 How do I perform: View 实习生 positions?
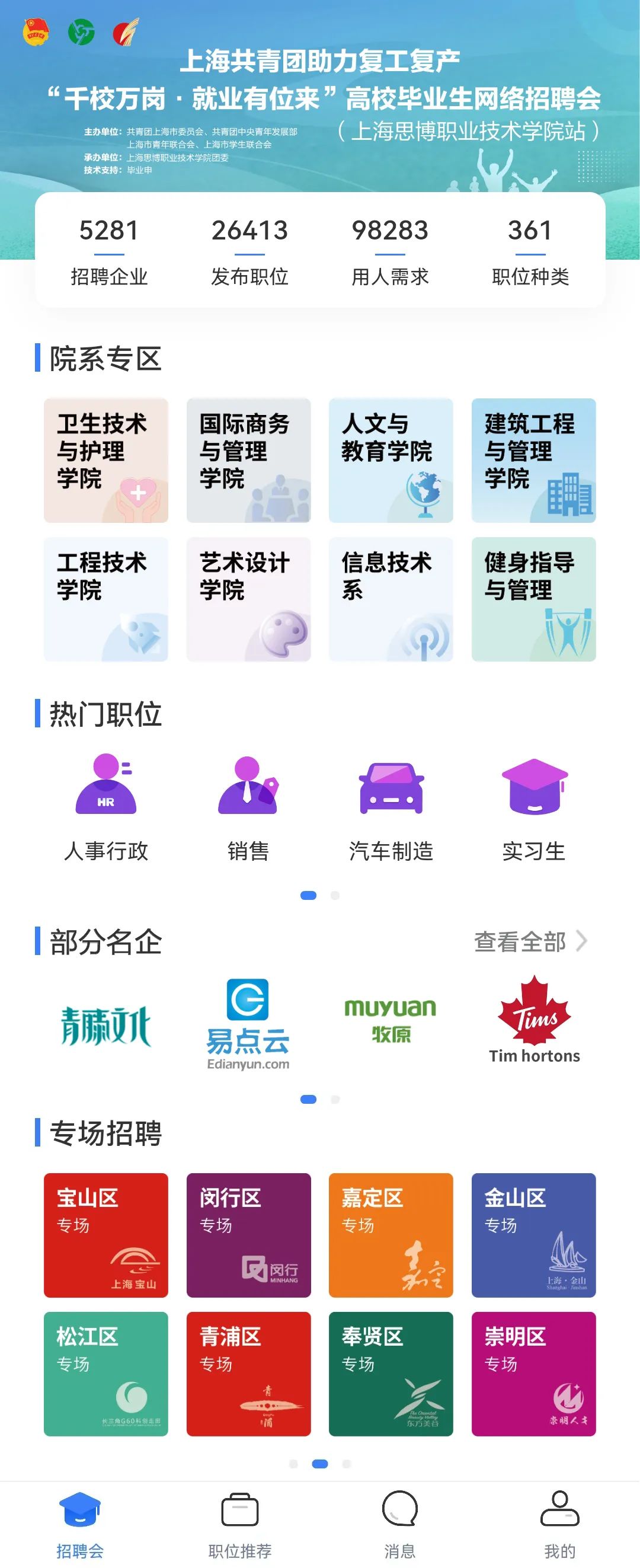[533, 807]
